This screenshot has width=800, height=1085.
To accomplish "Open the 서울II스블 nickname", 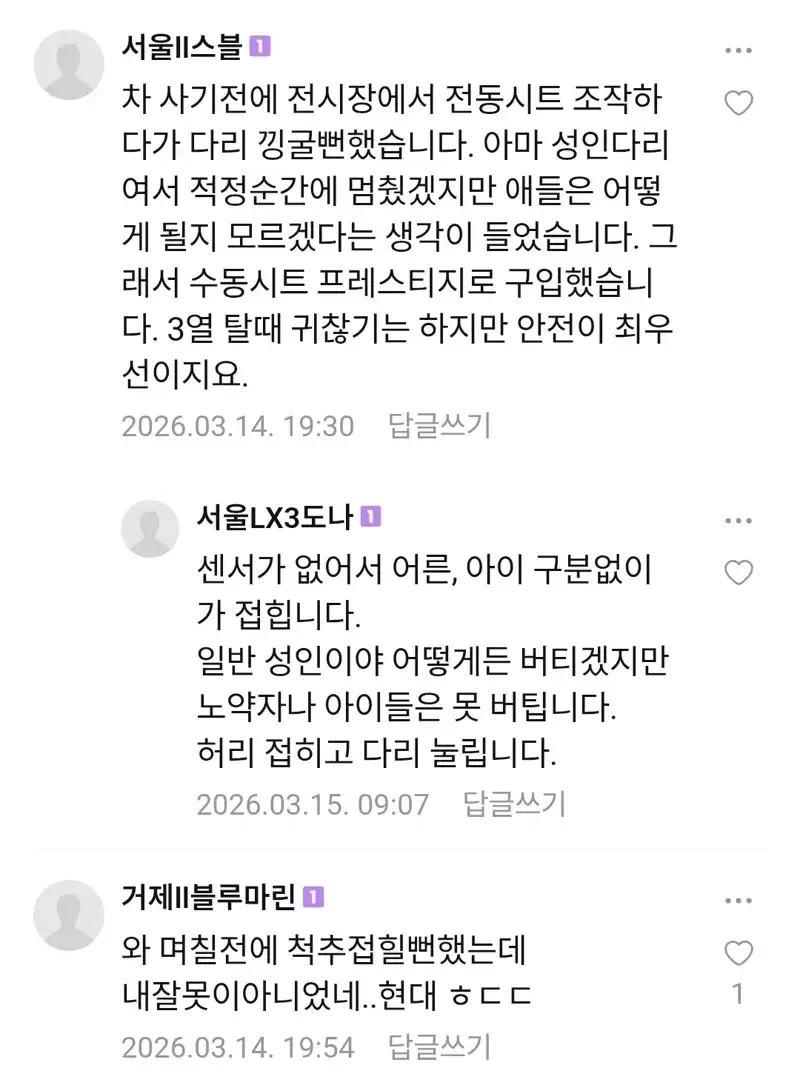I will pos(181,47).
